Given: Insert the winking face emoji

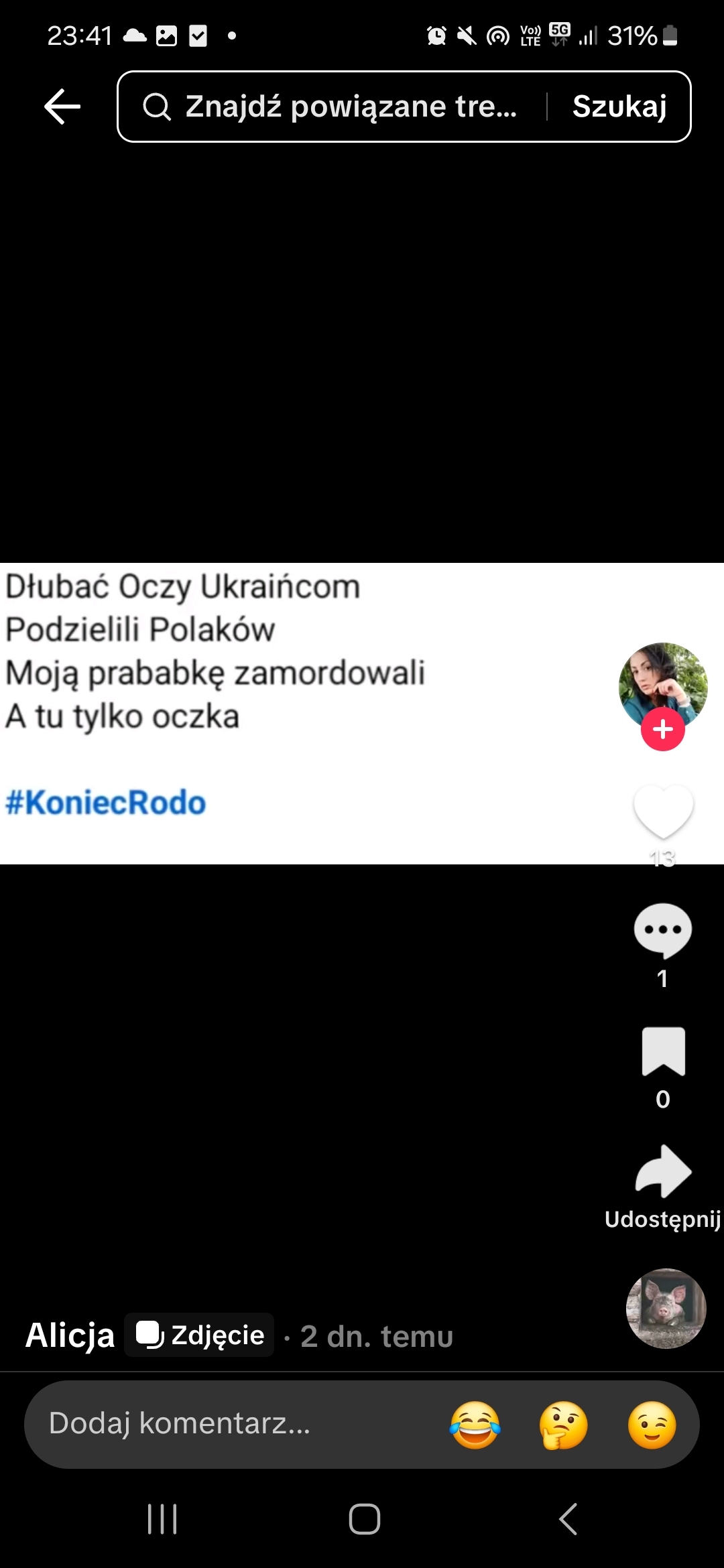Looking at the screenshot, I should pyautogui.click(x=652, y=1425).
